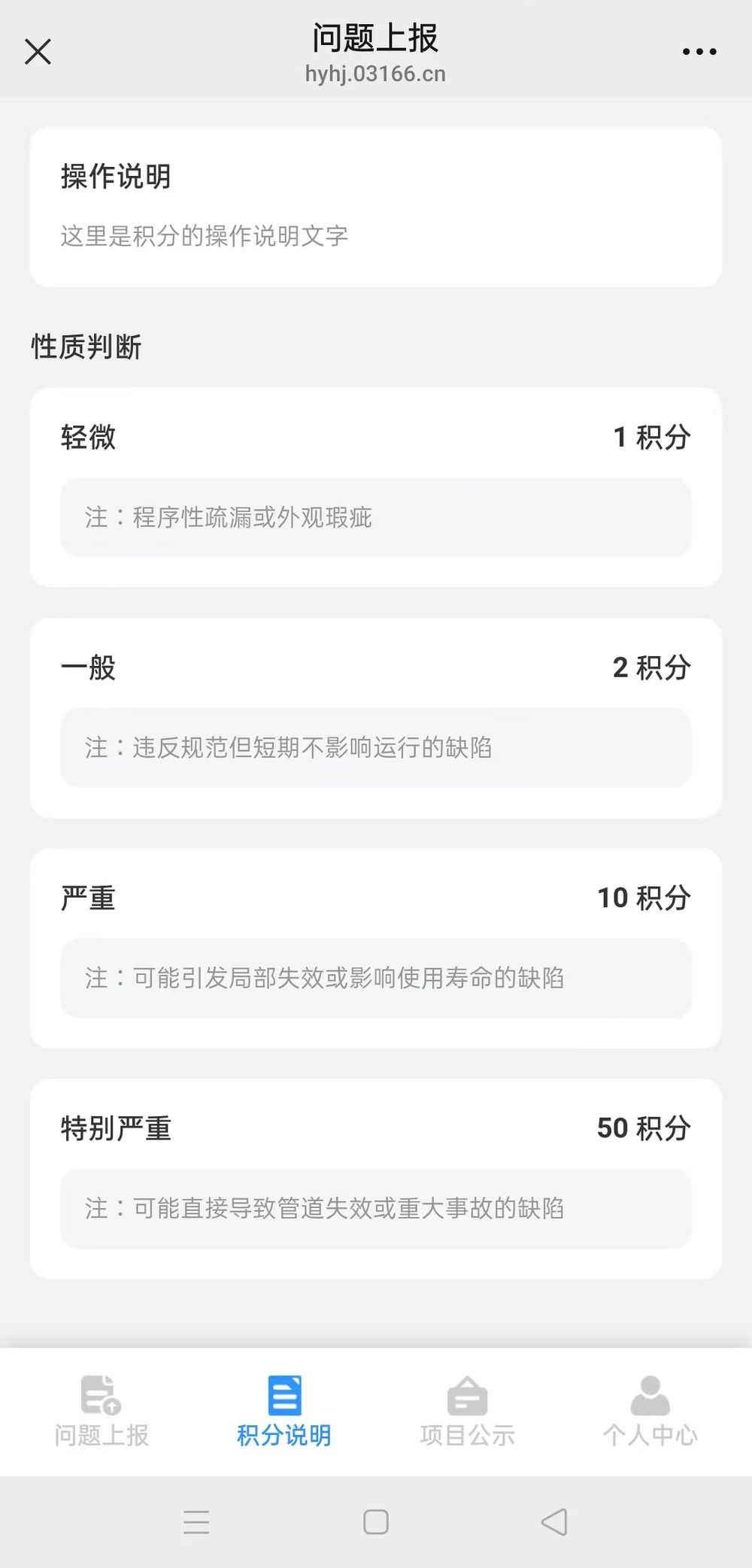Go to the system home screen
Viewport: 752px width, 1568px height.
click(x=375, y=1522)
